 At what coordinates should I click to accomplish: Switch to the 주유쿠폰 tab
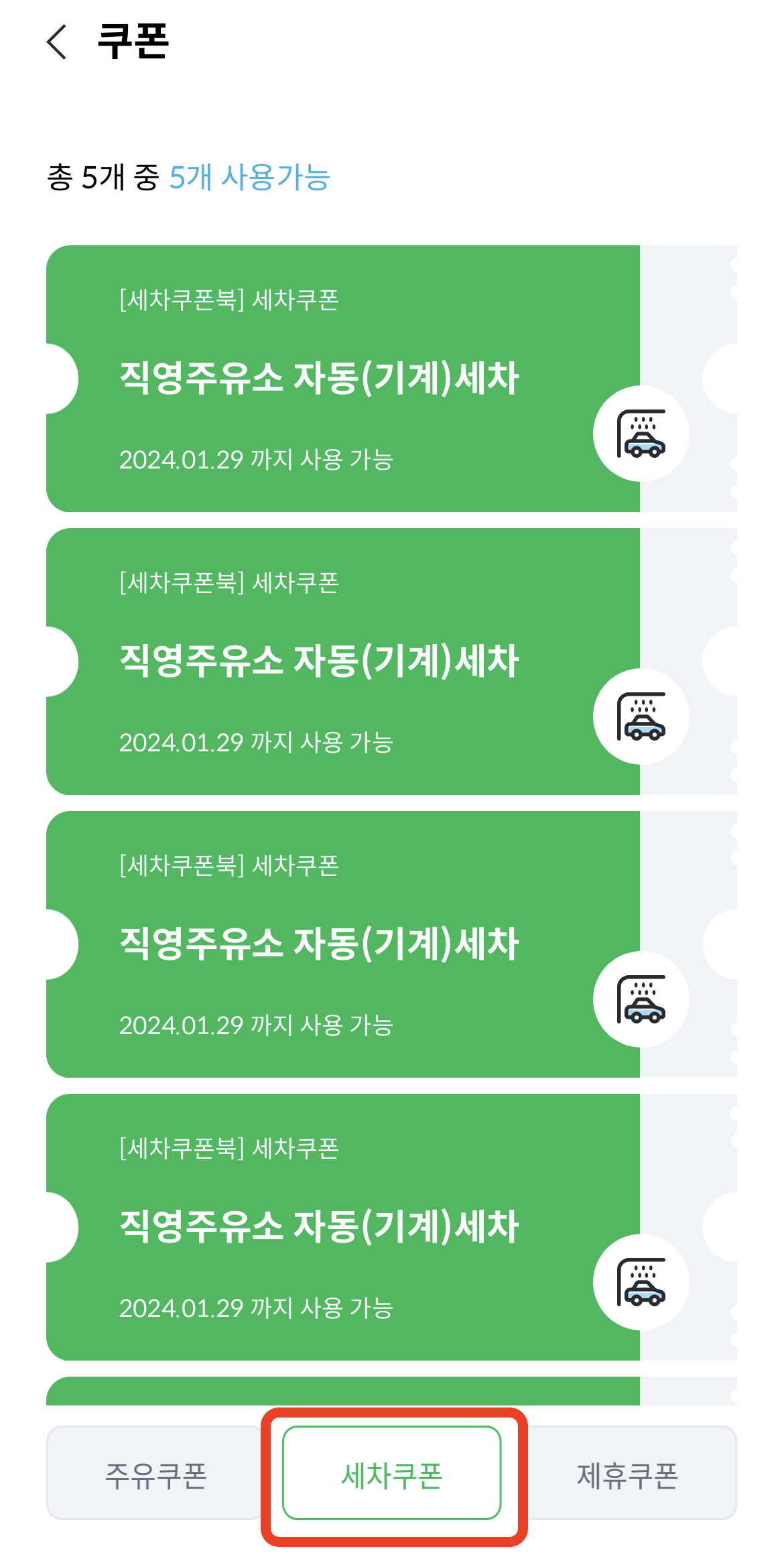tap(156, 1472)
